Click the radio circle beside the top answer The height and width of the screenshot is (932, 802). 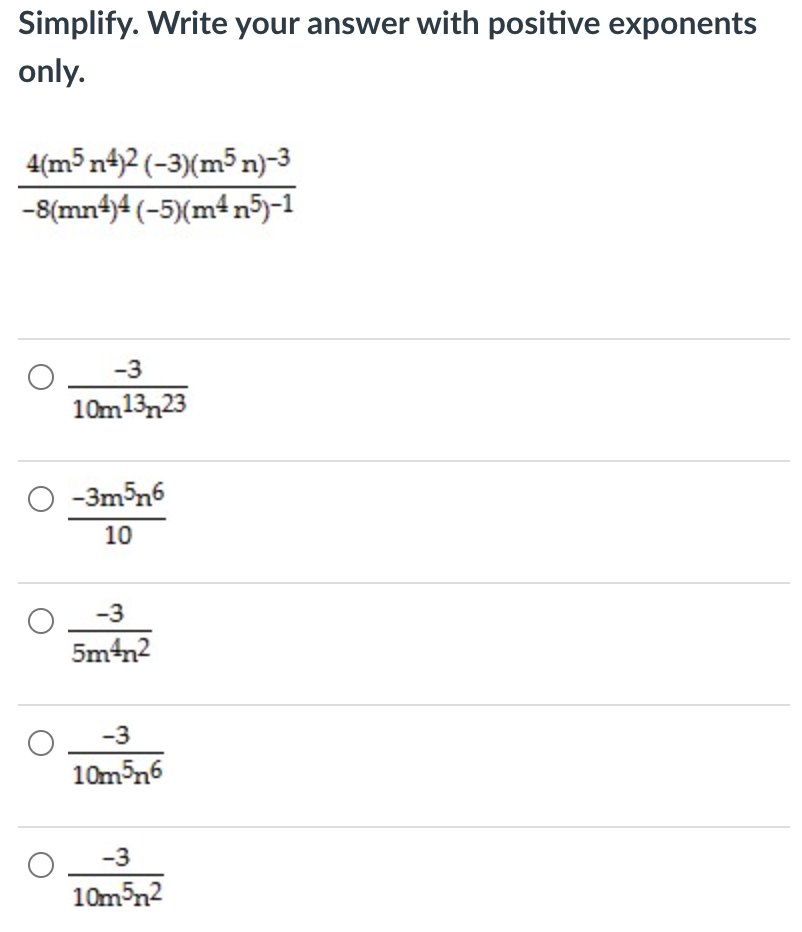point(41,376)
